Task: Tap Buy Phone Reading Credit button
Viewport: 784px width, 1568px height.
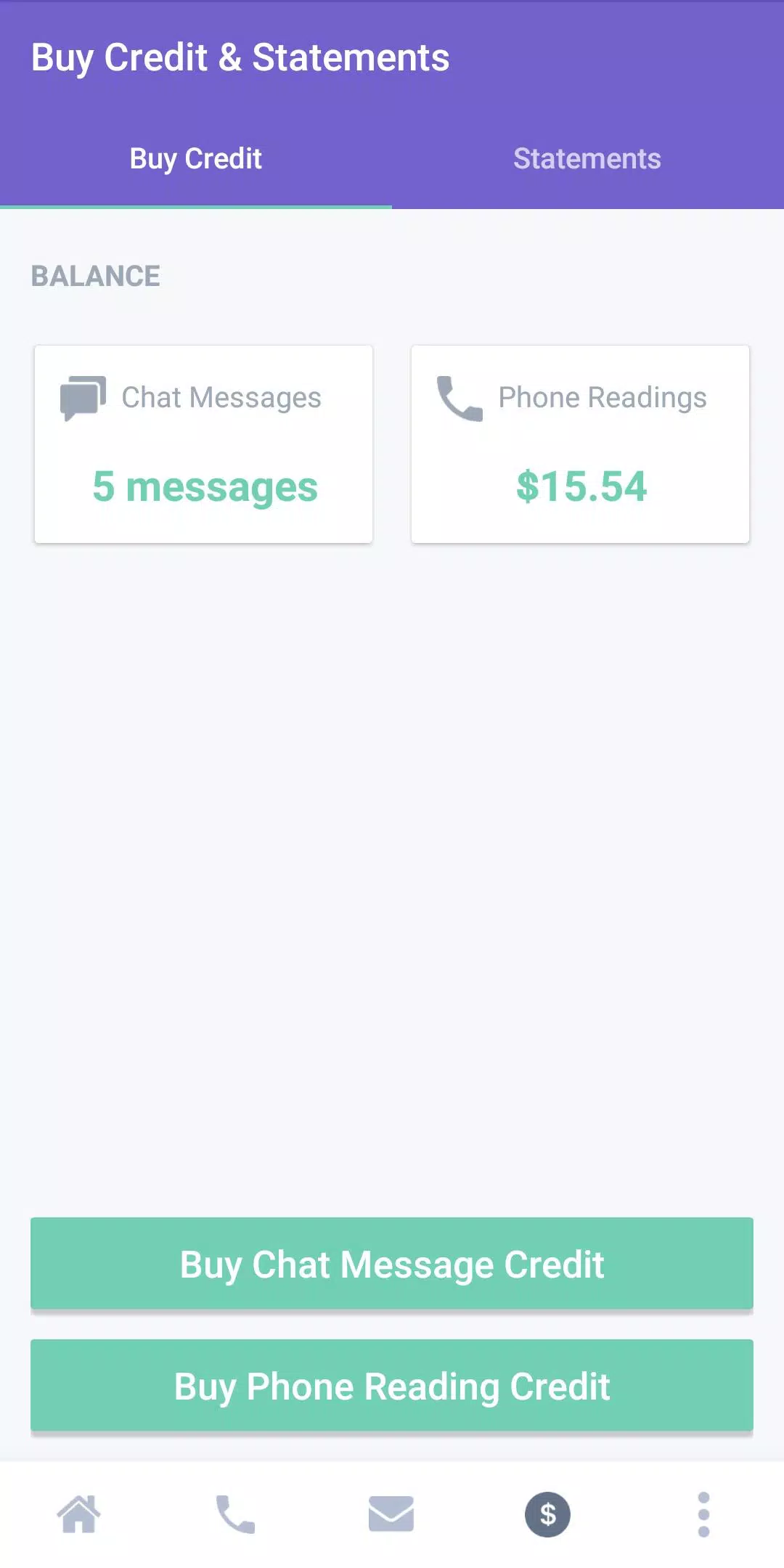Action: (x=392, y=1386)
